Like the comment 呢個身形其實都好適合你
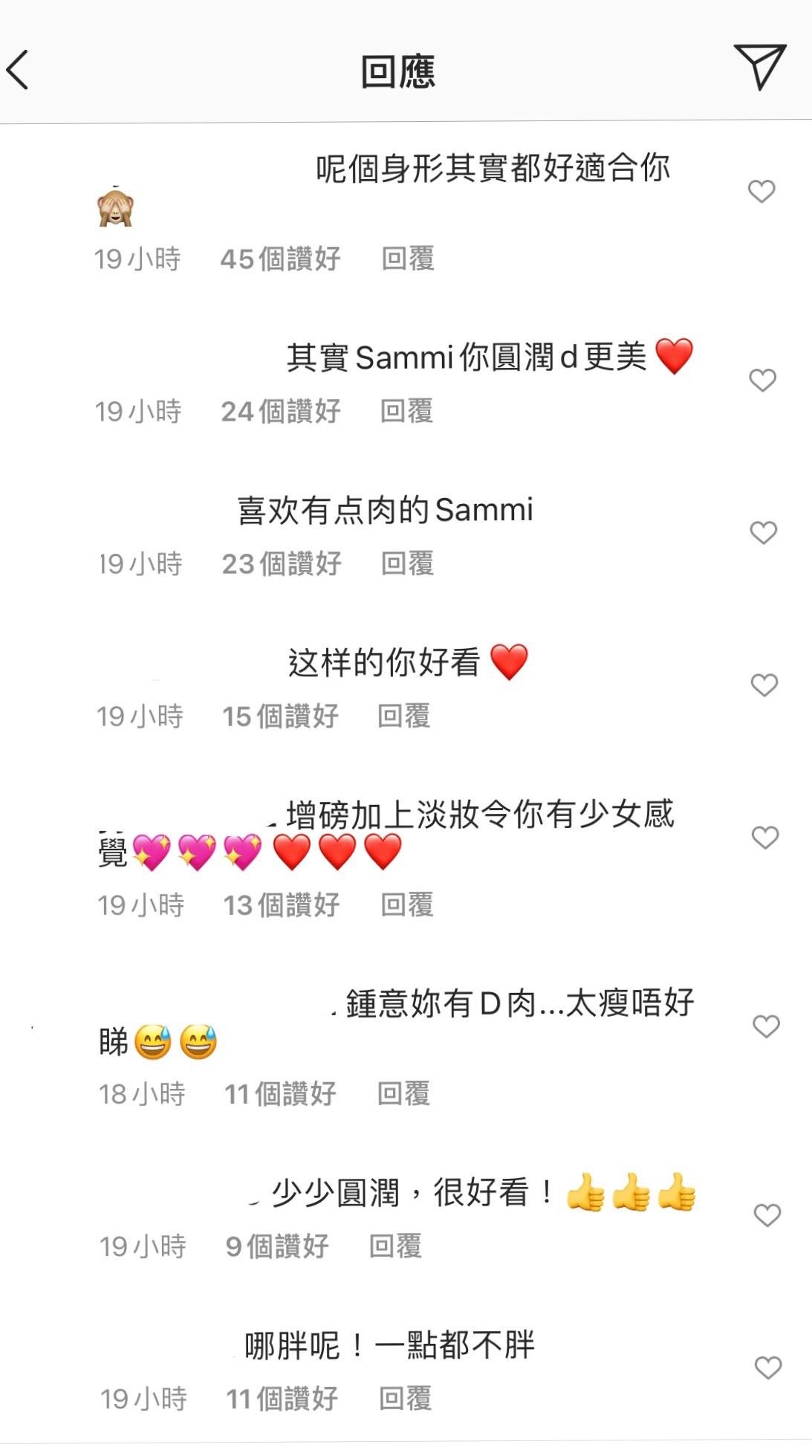This screenshot has height=1456, width=812. (x=761, y=192)
